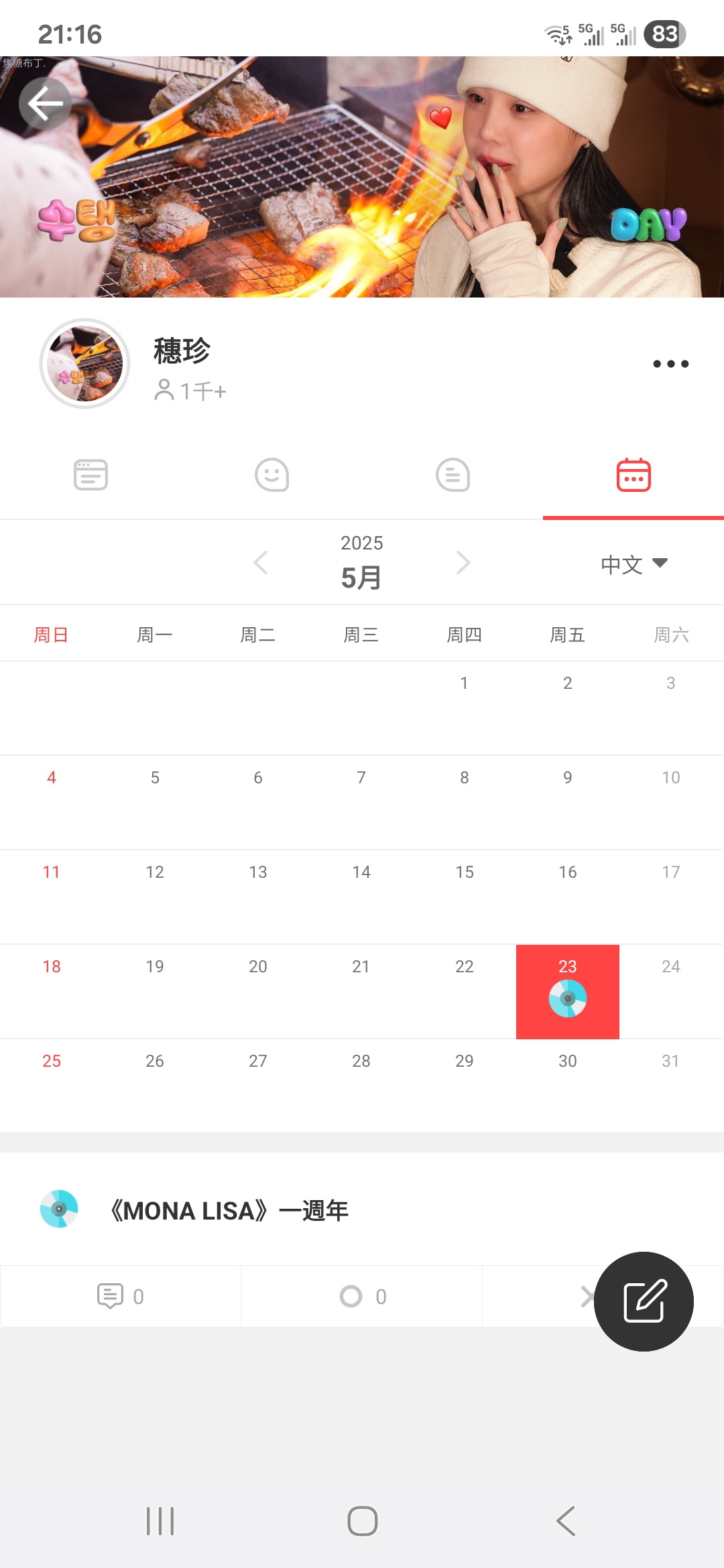
Task: Open the 中文 language dropdown
Action: click(x=633, y=564)
